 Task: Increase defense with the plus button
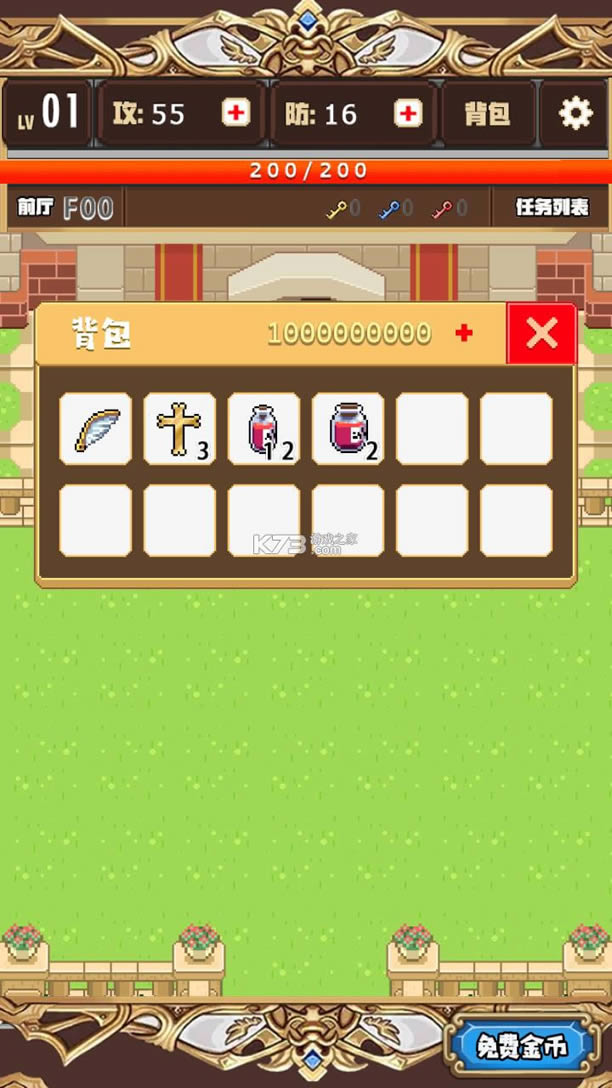tap(407, 114)
